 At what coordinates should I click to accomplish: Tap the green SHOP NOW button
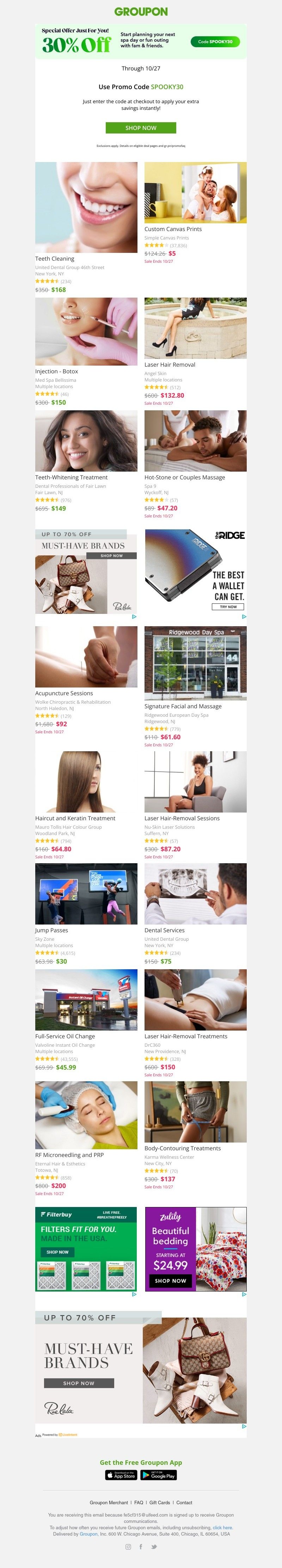click(x=141, y=128)
